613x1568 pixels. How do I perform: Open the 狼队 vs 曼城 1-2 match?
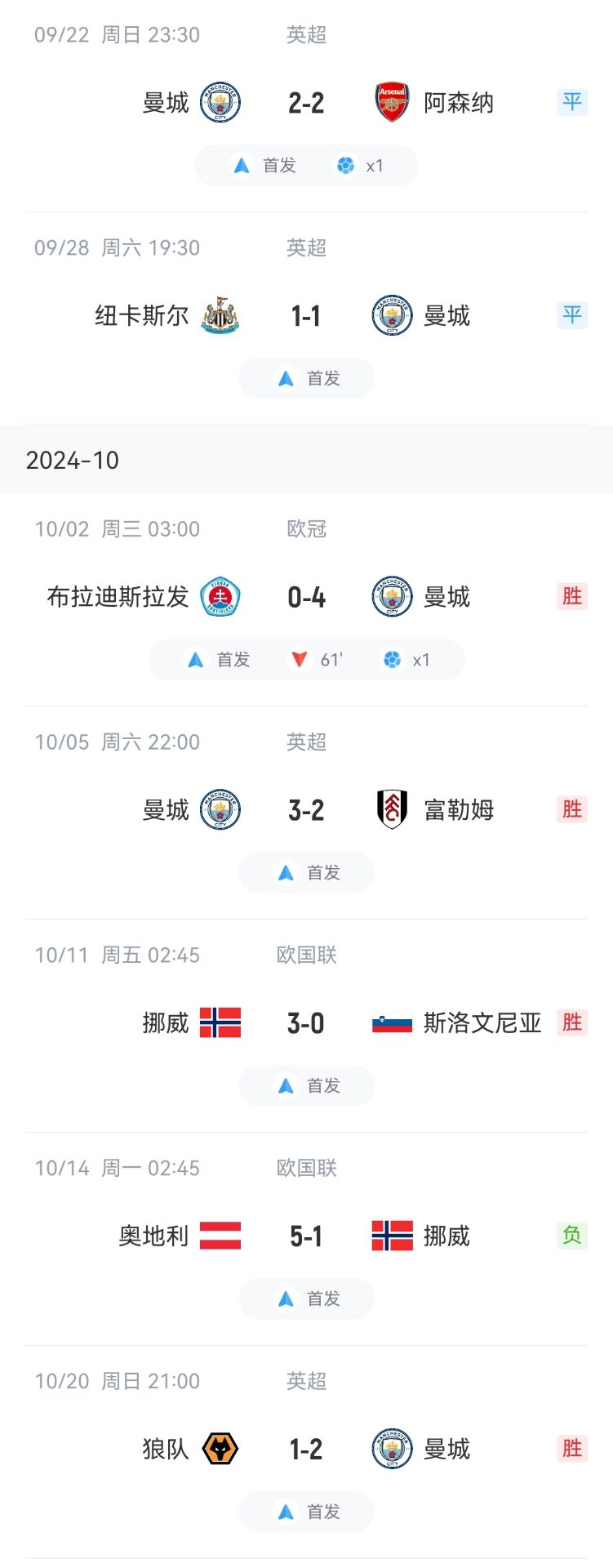pyautogui.click(x=306, y=1450)
